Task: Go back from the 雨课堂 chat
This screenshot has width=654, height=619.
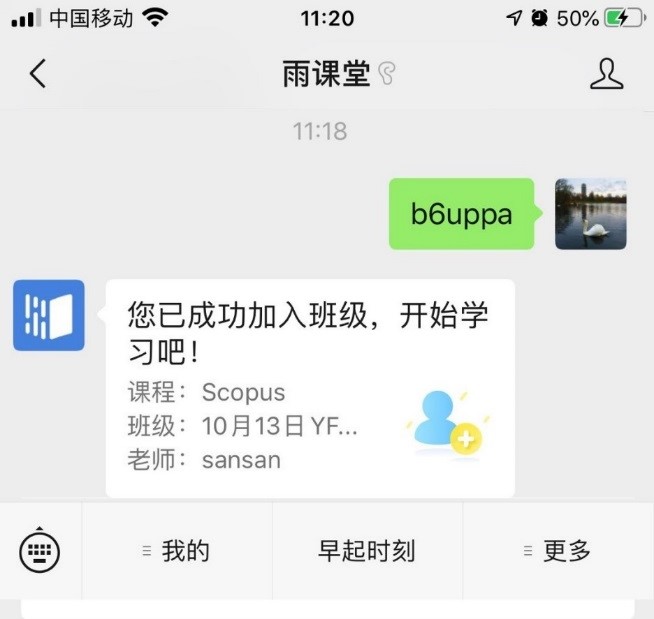Action: tap(38, 73)
